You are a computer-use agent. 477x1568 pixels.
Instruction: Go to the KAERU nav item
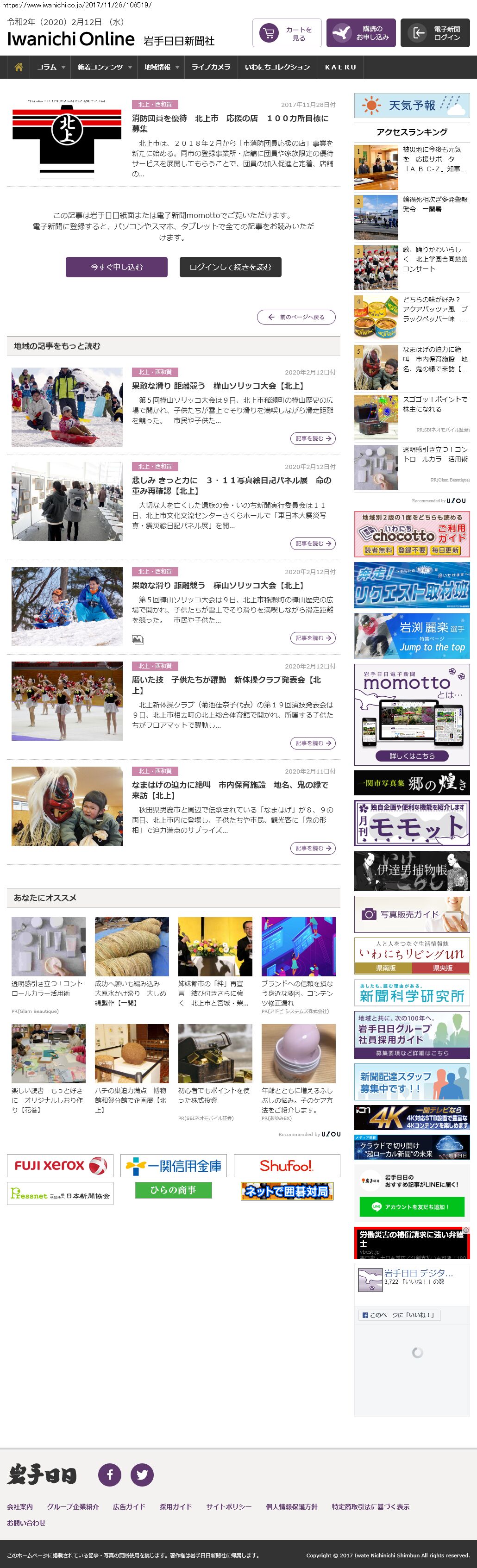pos(340,67)
